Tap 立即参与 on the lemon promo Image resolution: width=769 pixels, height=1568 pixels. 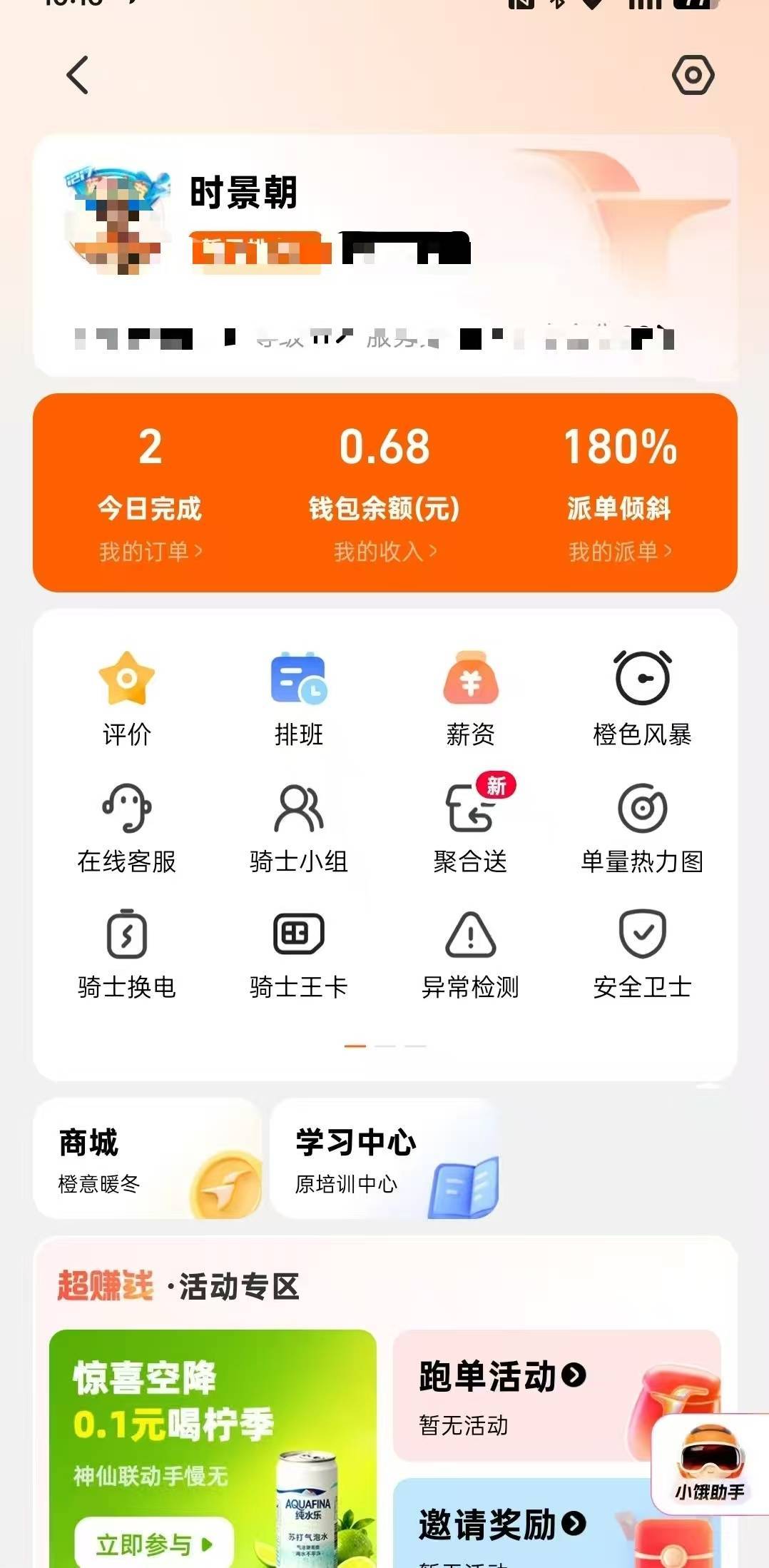pyautogui.click(x=154, y=1544)
